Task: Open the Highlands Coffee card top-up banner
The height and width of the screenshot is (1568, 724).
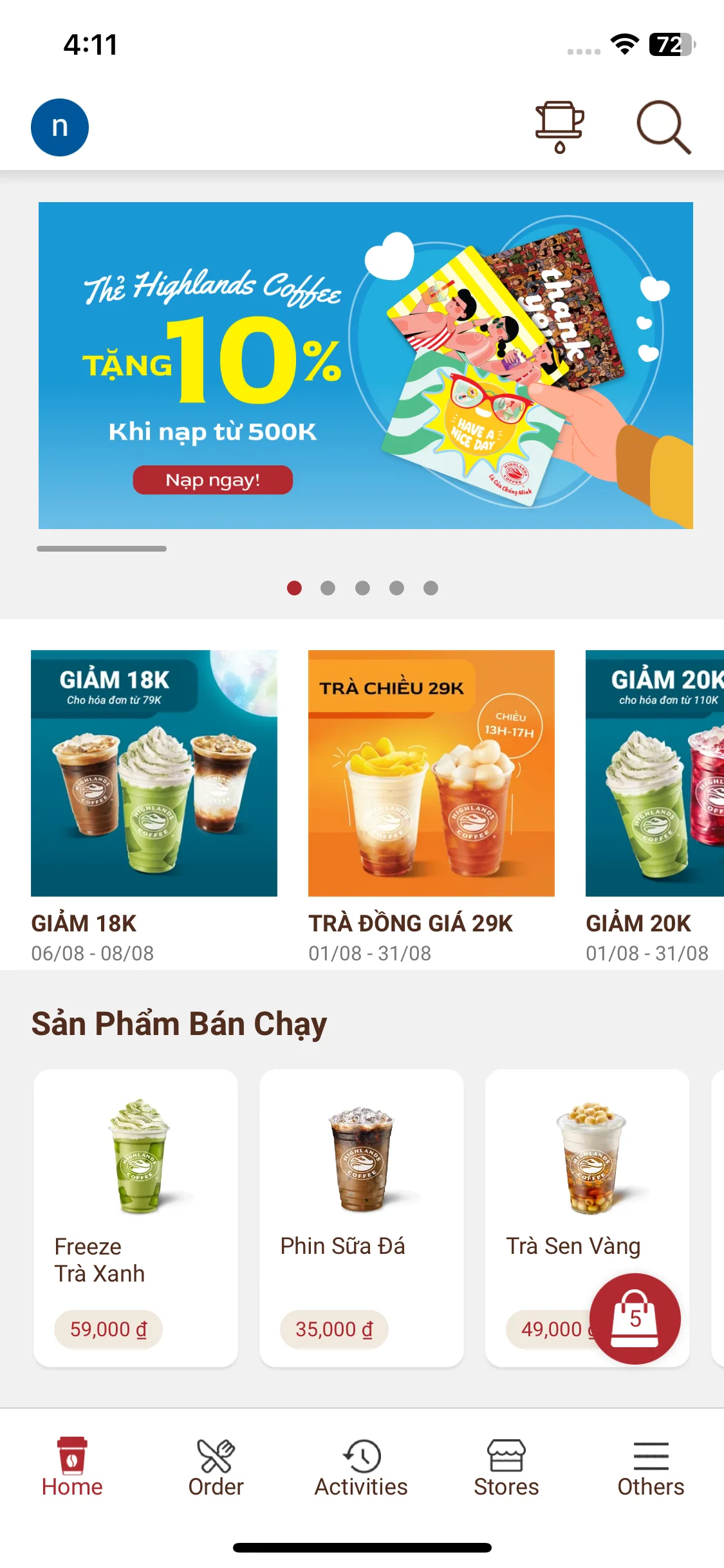Action: click(366, 365)
